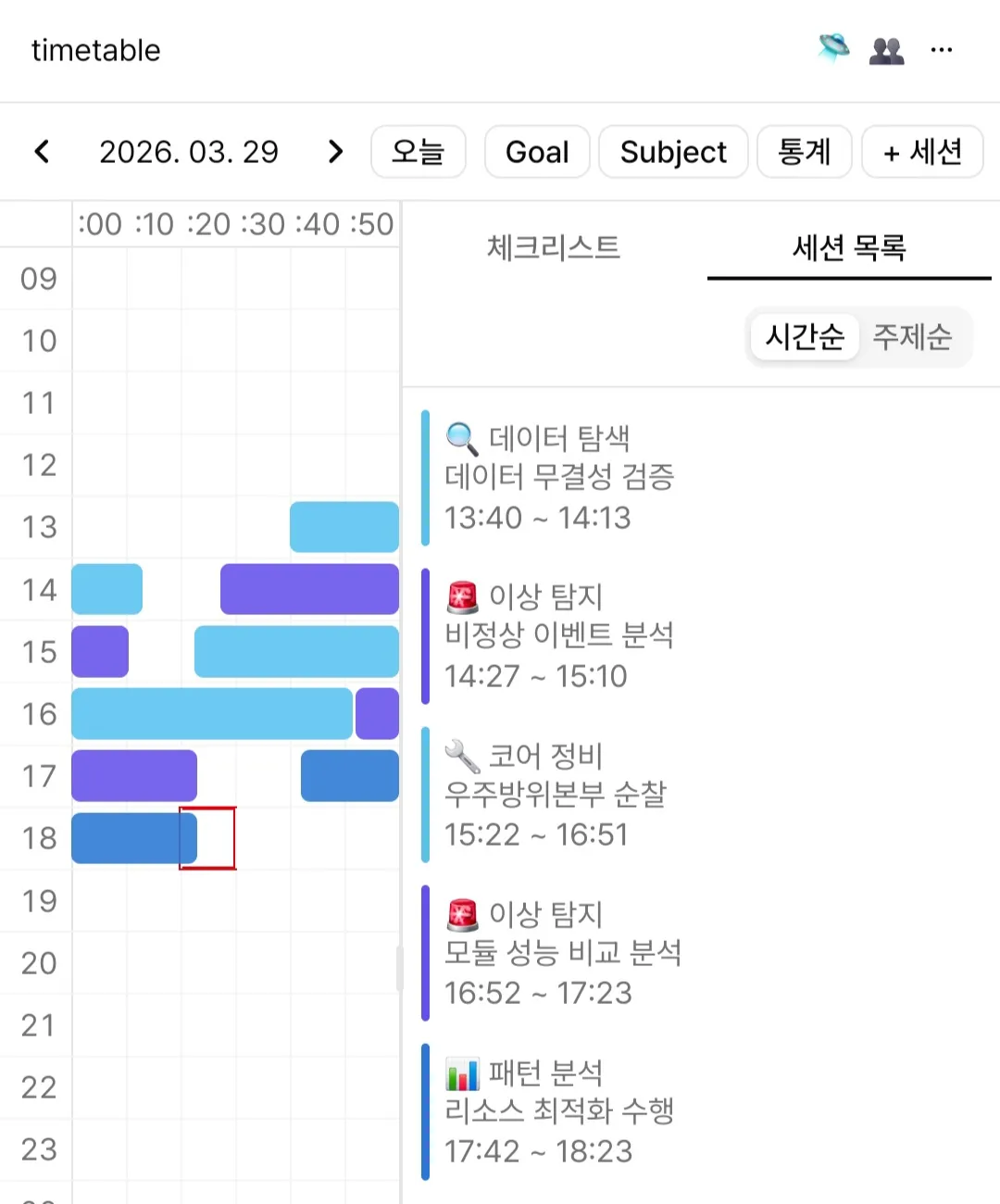1000x1204 pixels.
Task: Select the 시간순 sorting option
Action: click(x=805, y=338)
